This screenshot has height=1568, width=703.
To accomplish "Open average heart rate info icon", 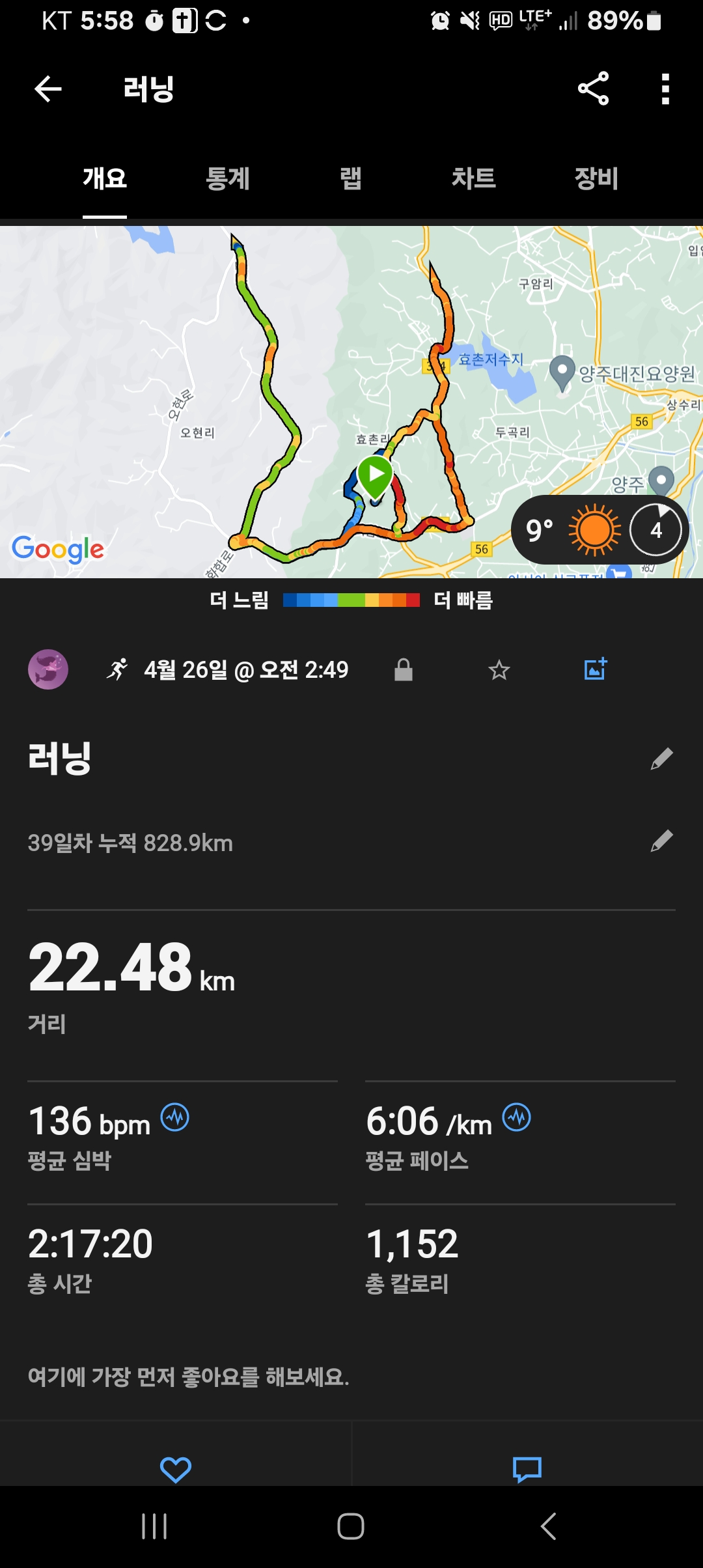I will (x=175, y=1118).
